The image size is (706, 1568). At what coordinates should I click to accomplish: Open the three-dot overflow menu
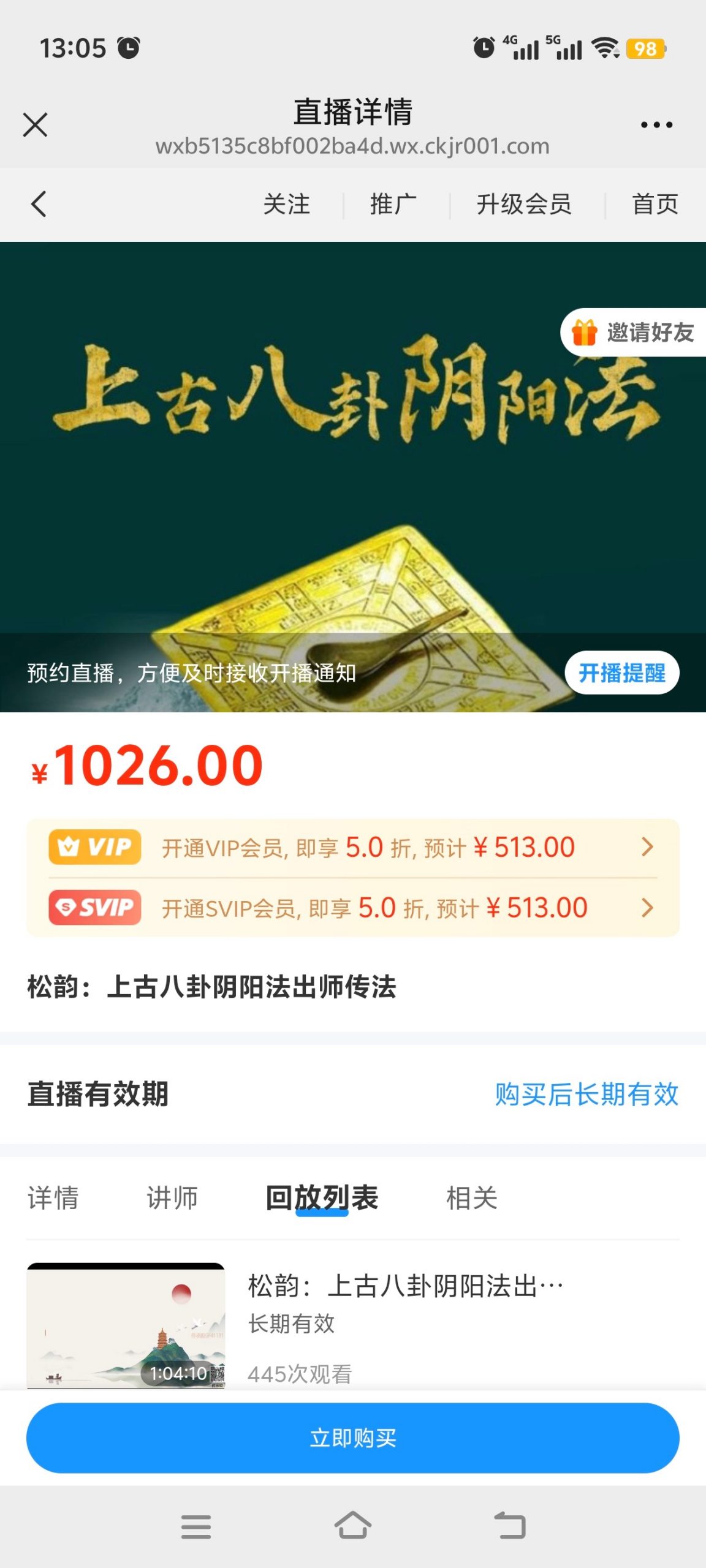point(656,125)
